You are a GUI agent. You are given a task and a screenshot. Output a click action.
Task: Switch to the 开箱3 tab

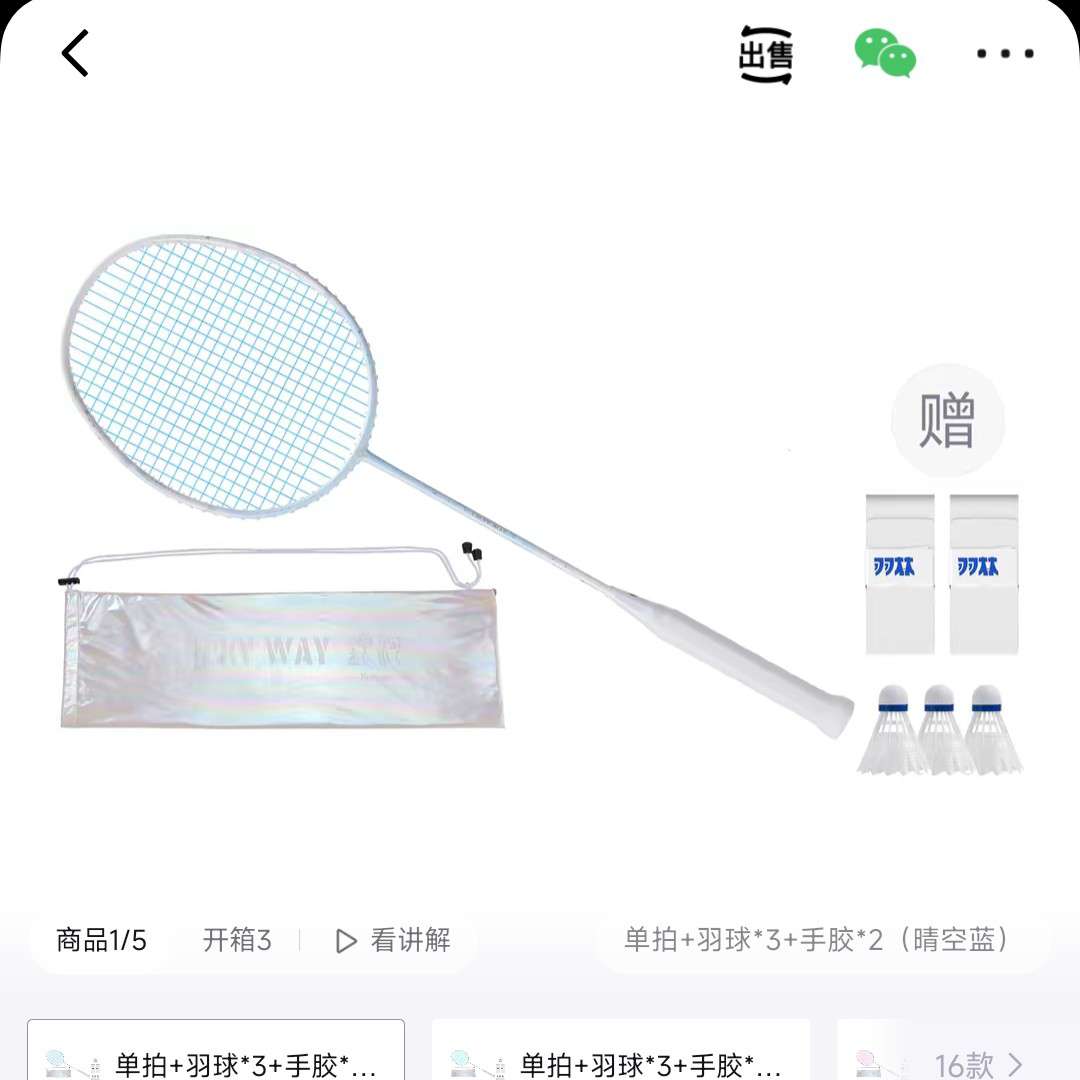[237, 940]
